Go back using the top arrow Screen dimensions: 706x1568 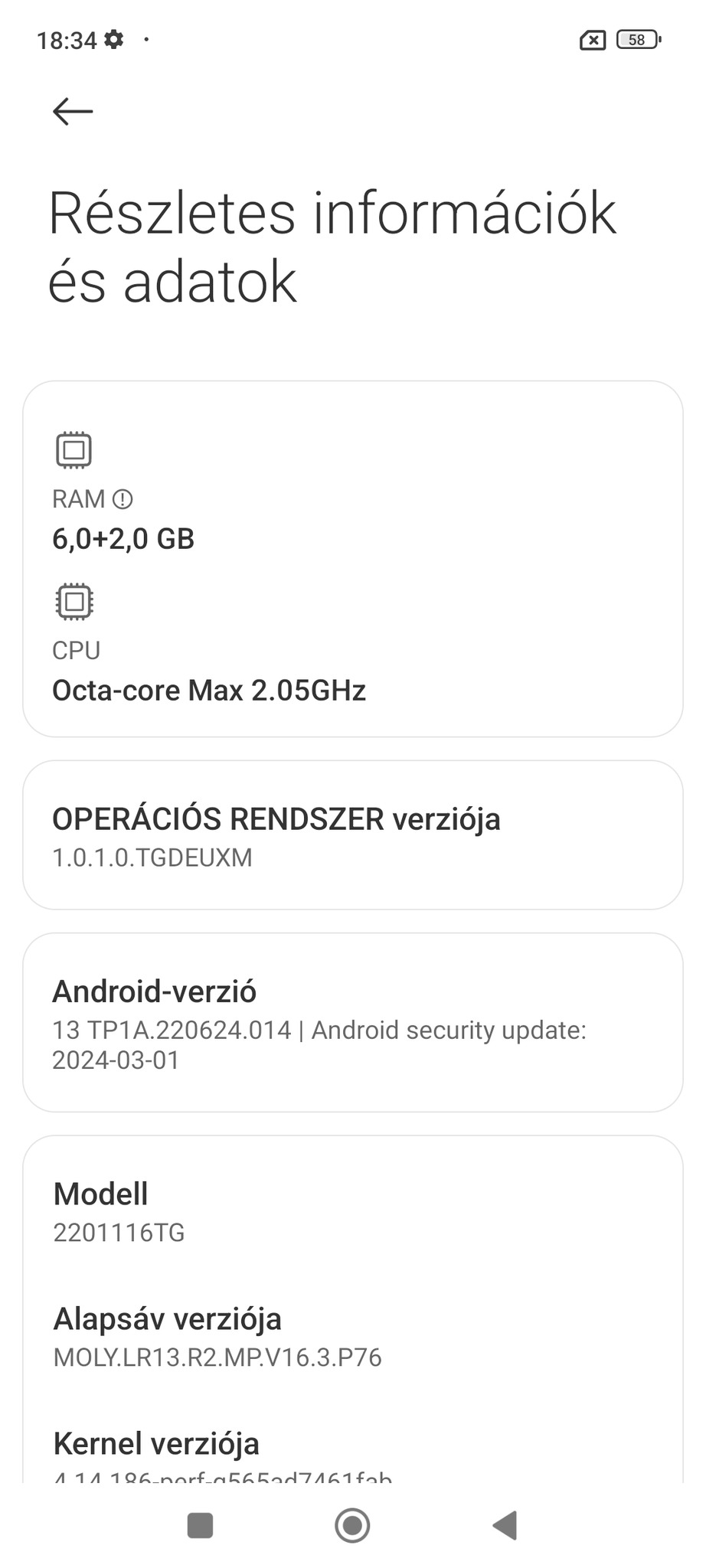coord(73,112)
